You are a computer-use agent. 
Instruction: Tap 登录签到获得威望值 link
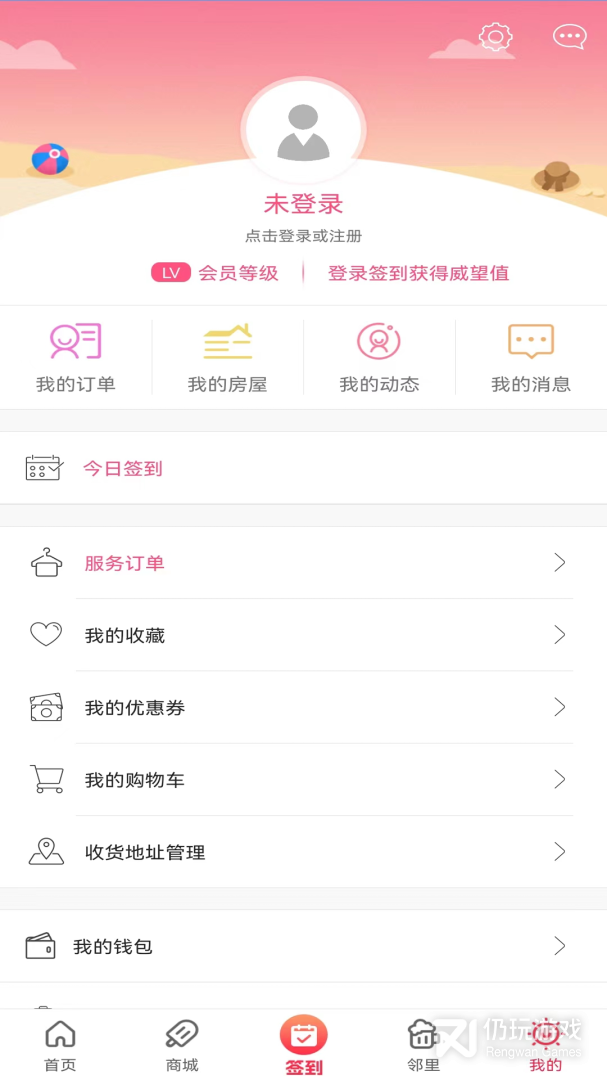(x=418, y=273)
